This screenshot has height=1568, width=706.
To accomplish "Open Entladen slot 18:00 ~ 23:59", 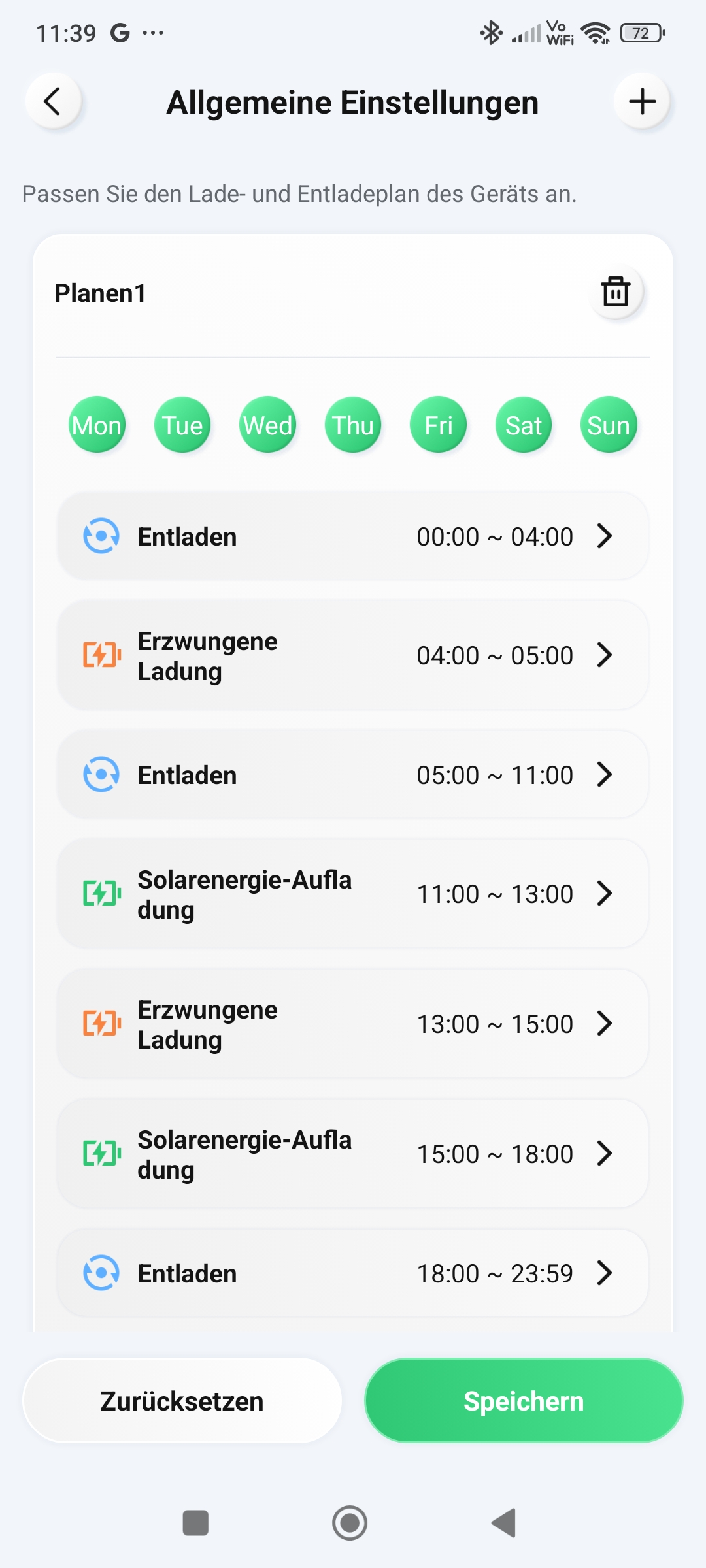I will [x=353, y=1273].
